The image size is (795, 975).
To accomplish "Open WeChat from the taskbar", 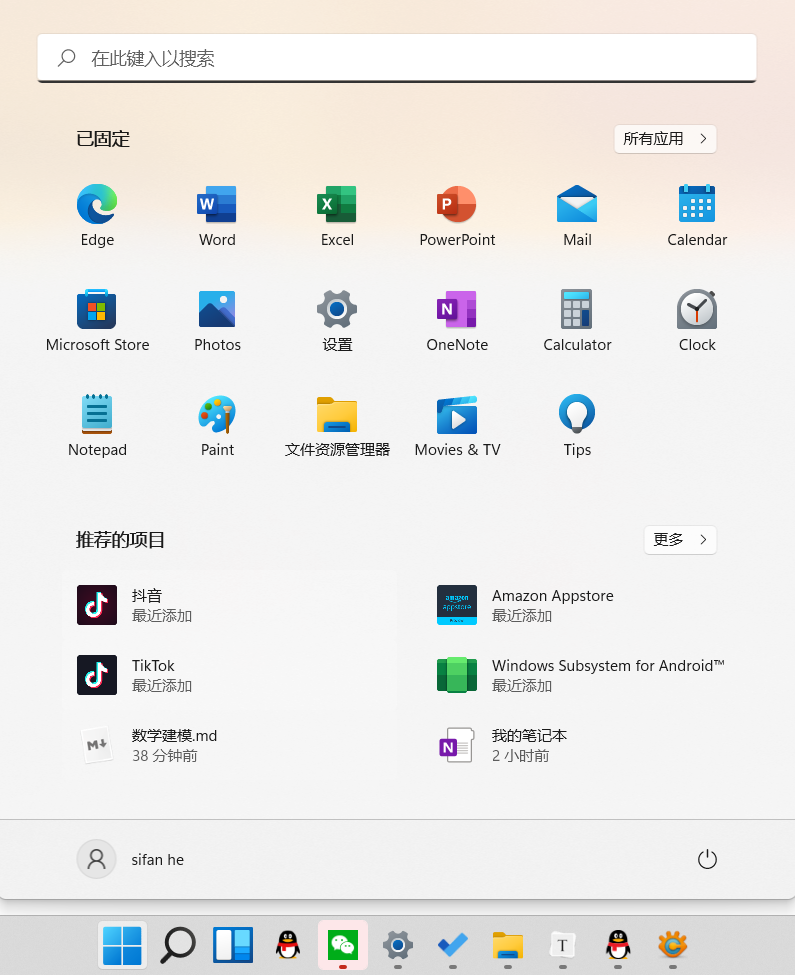I will tap(343, 943).
